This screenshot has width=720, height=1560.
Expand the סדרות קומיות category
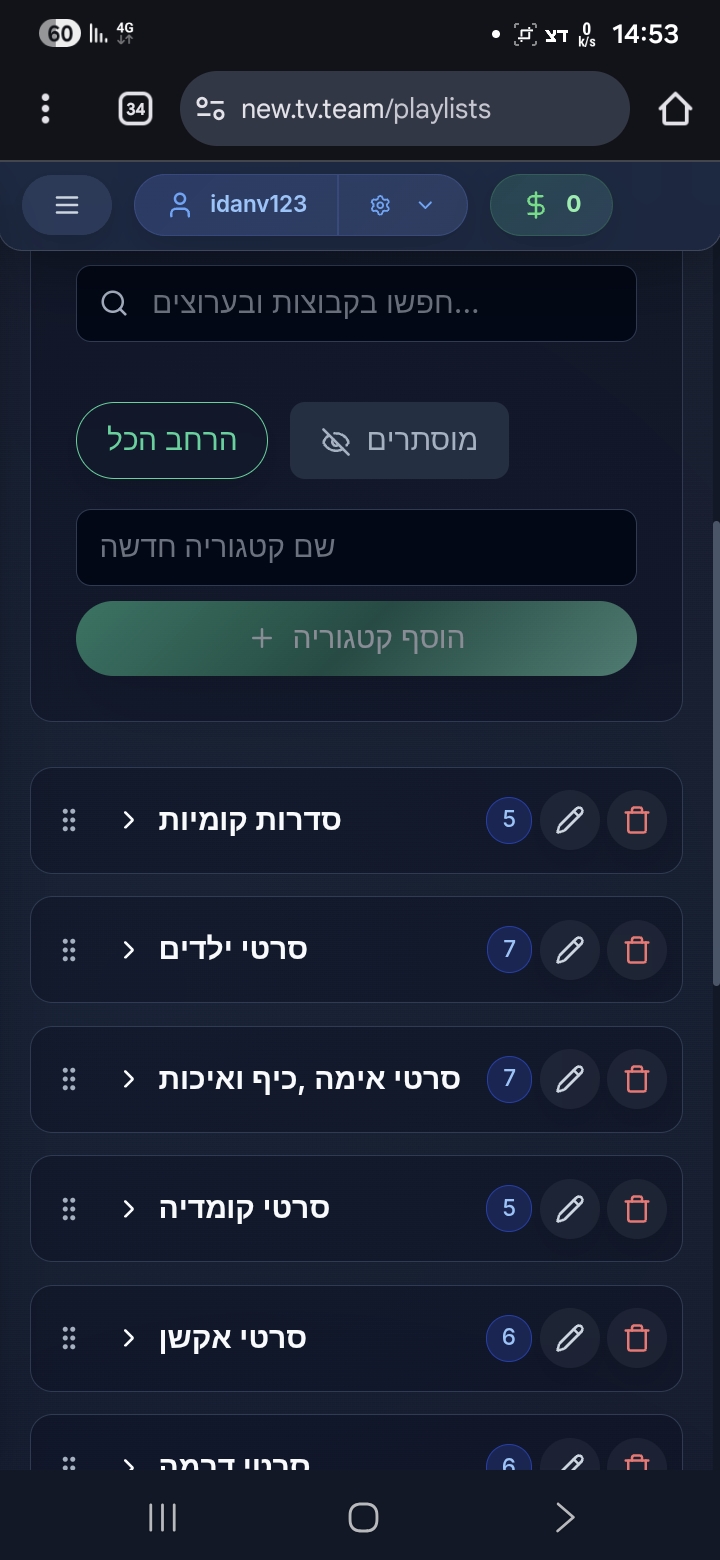tap(129, 820)
